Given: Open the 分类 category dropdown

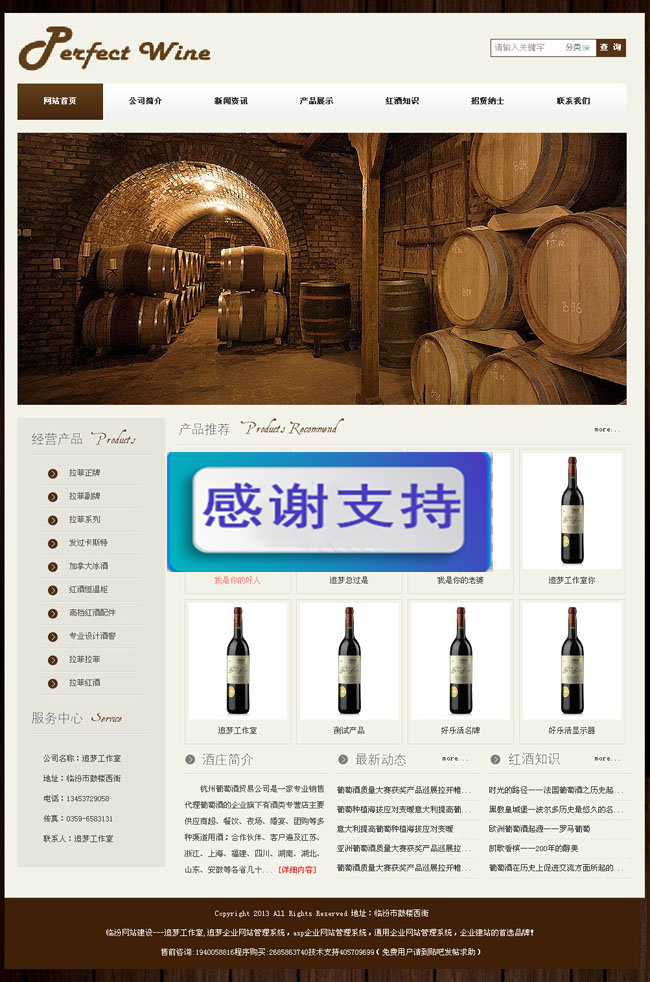Looking at the screenshot, I should tap(578, 47).
